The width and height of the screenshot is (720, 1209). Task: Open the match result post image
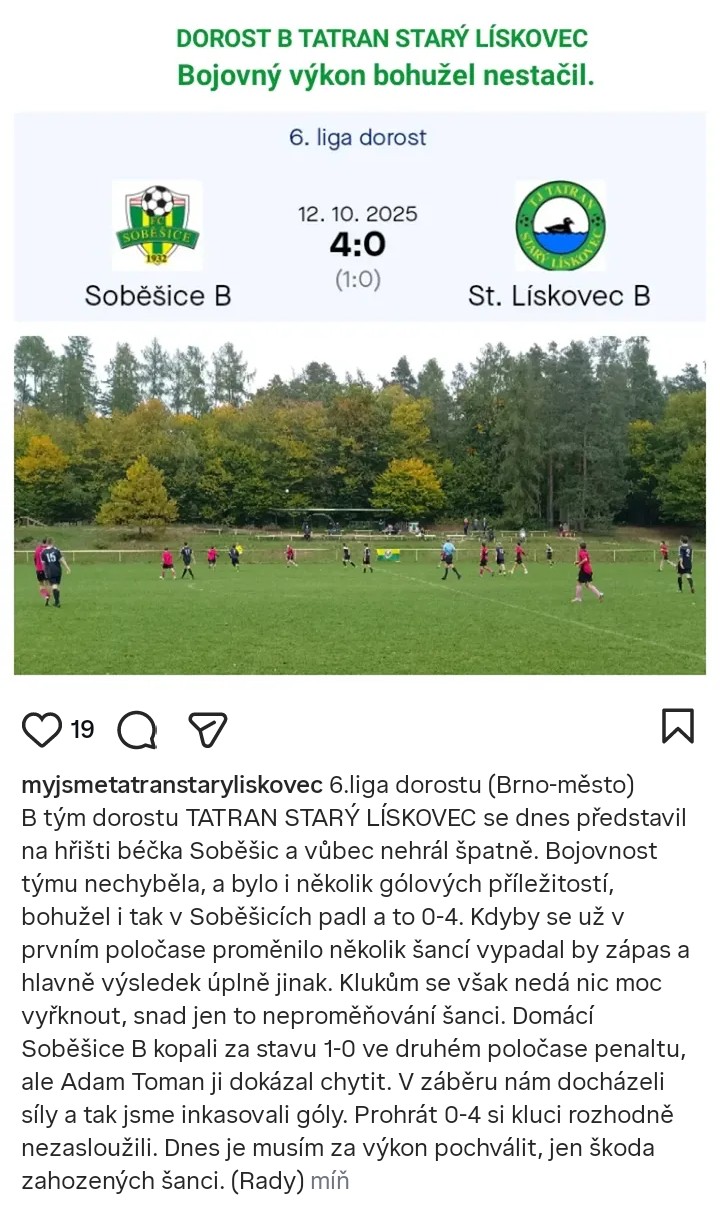360,400
